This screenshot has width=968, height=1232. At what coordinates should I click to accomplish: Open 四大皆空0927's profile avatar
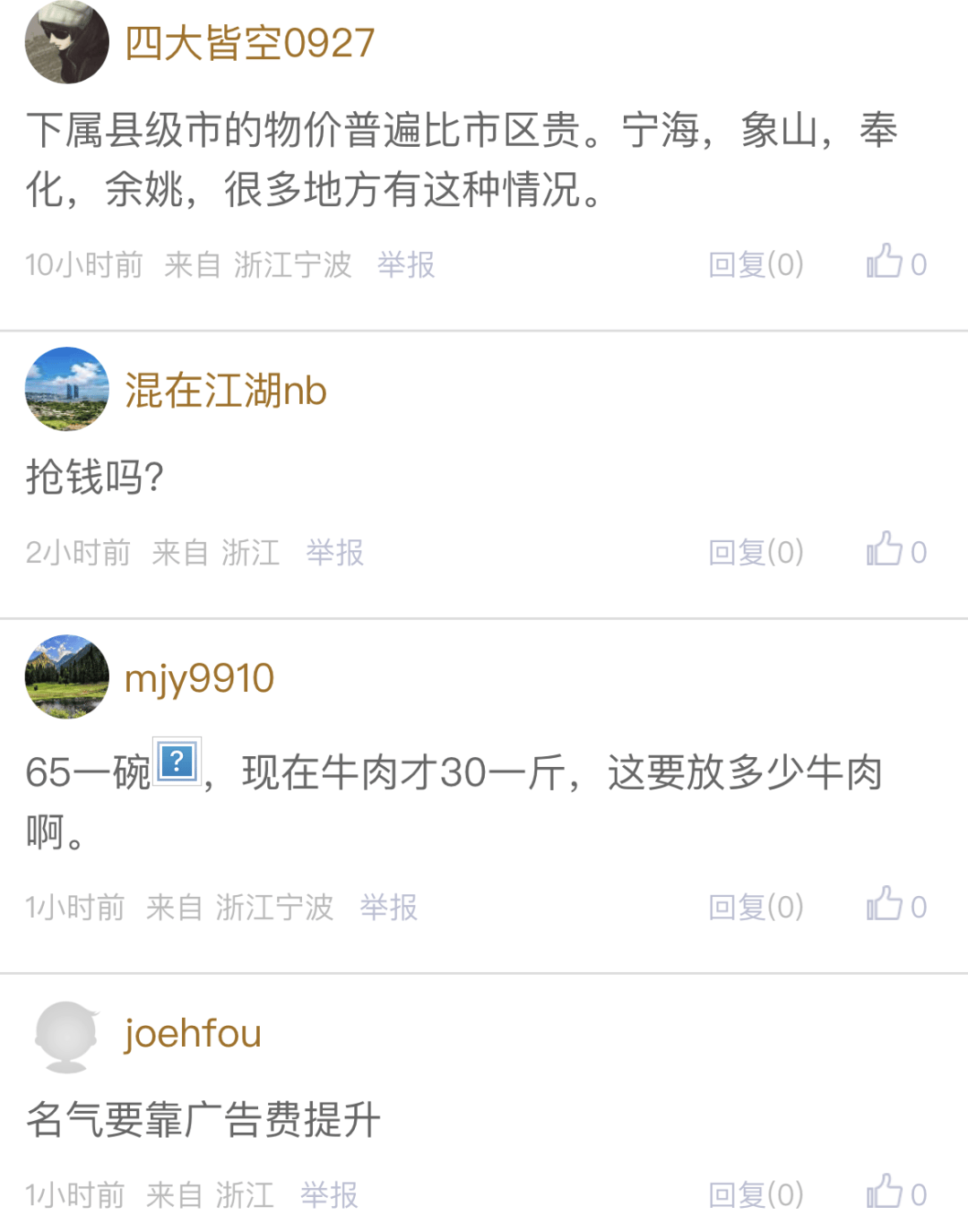(66, 42)
